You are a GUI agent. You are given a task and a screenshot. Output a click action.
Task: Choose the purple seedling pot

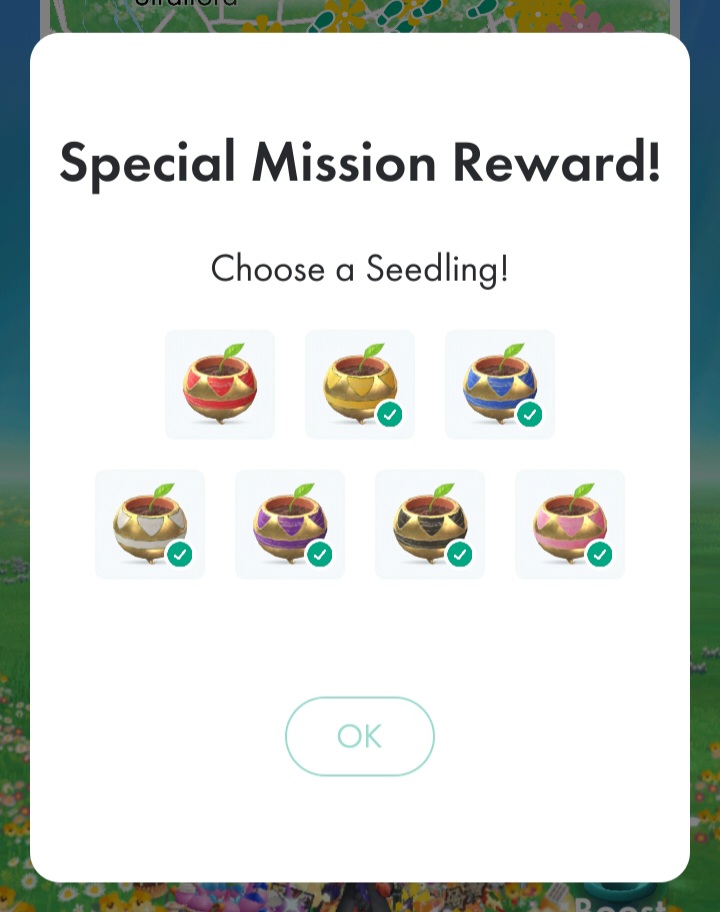(290, 525)
